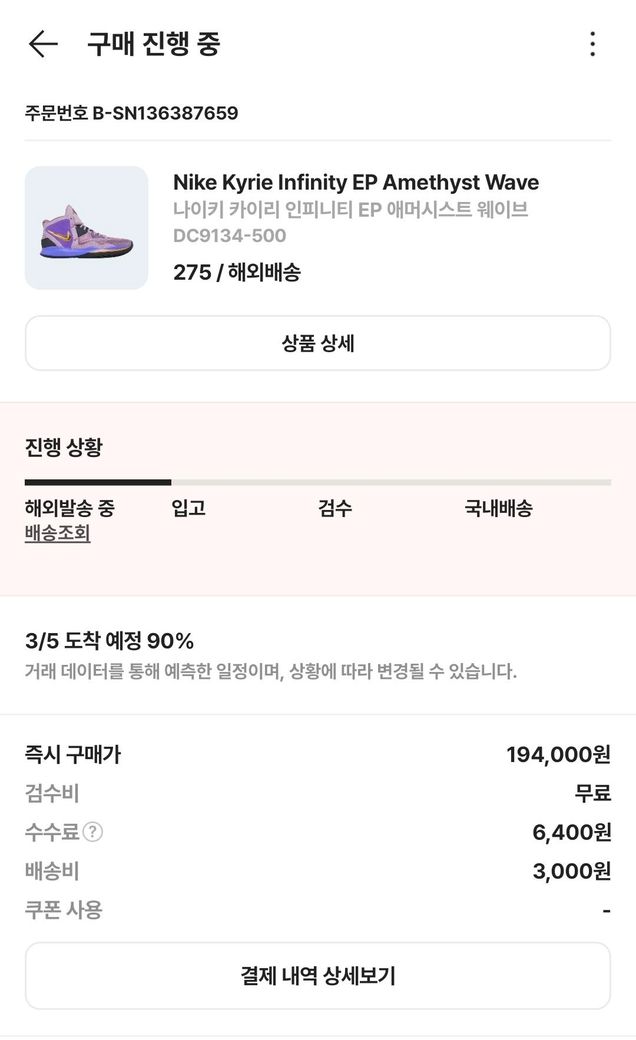Open the three-dot overflow menu
This screenshot has height=1040, width=636.
[x=592, y=44]
